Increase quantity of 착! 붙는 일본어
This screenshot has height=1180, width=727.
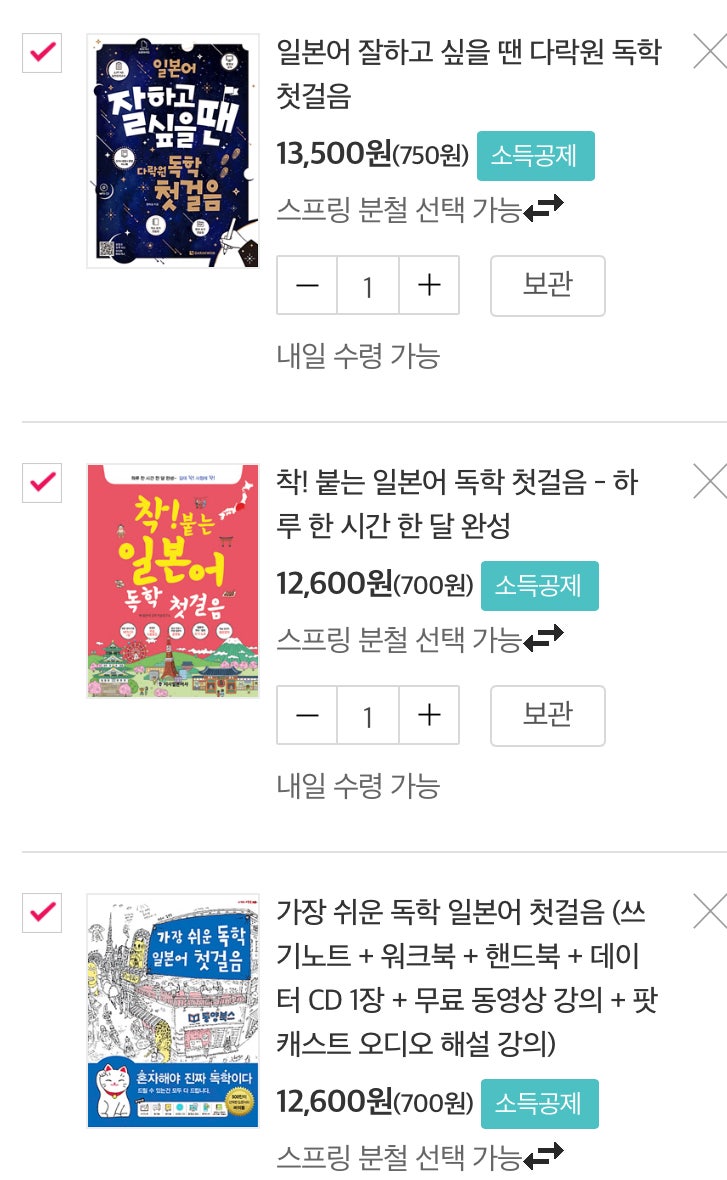point(429,716)
